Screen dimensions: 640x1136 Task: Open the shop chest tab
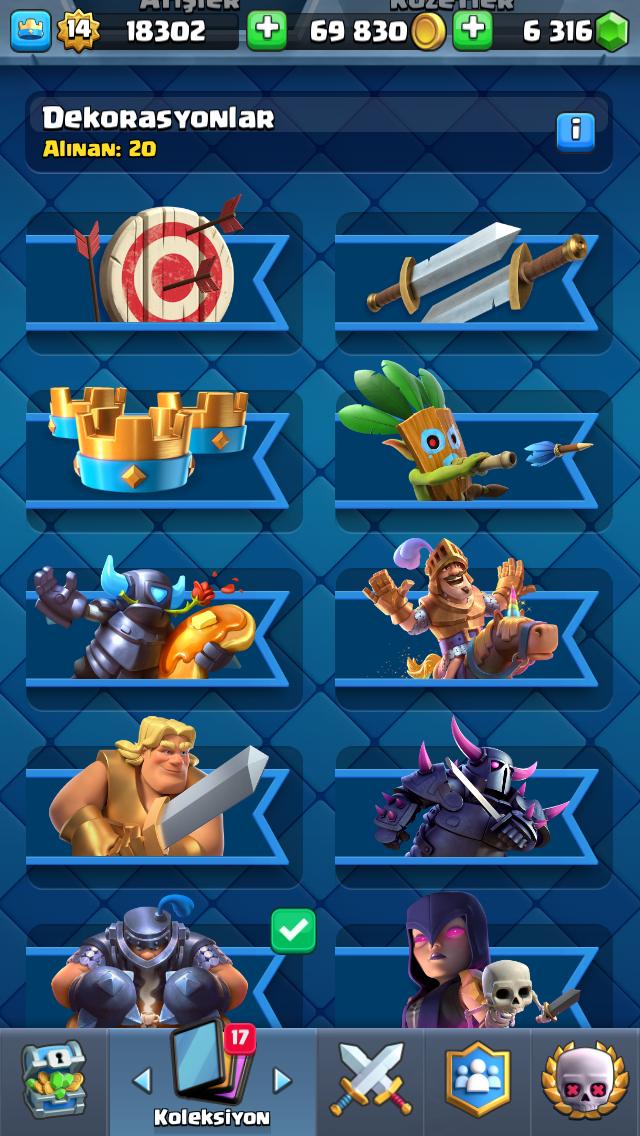(54, 1079)
